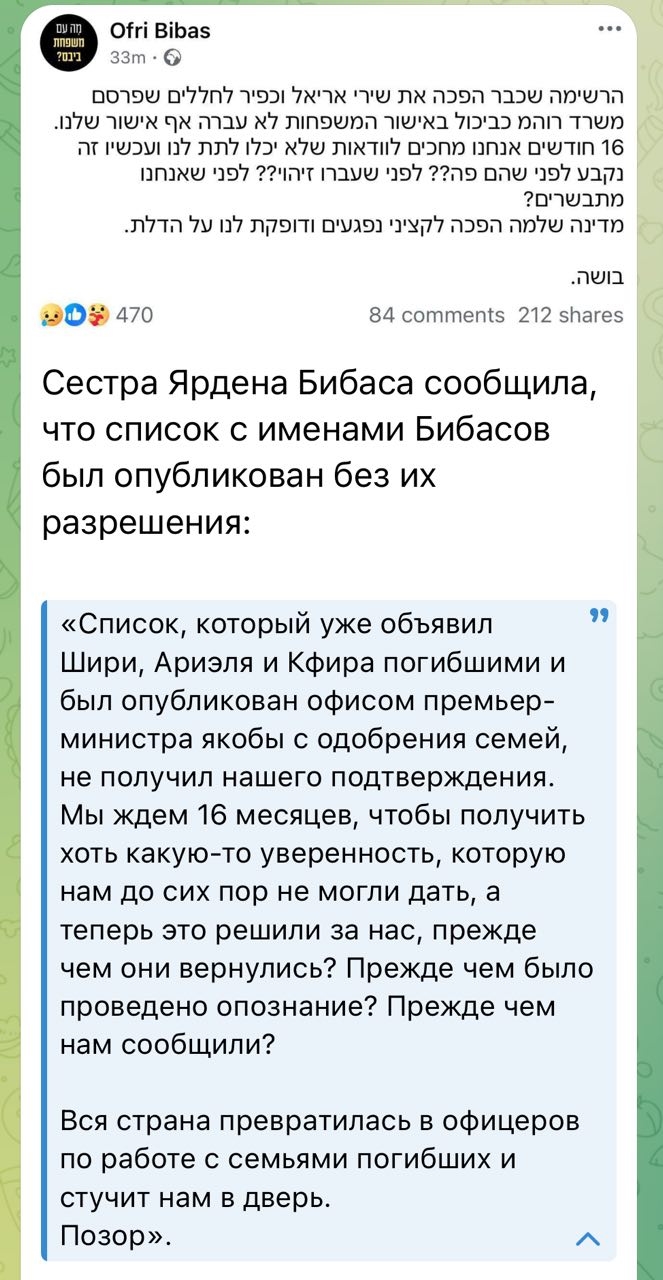Collapse the quoted text with the chevron
The height and width of the screenshot is (1280, 663).
pos(589,1238)
